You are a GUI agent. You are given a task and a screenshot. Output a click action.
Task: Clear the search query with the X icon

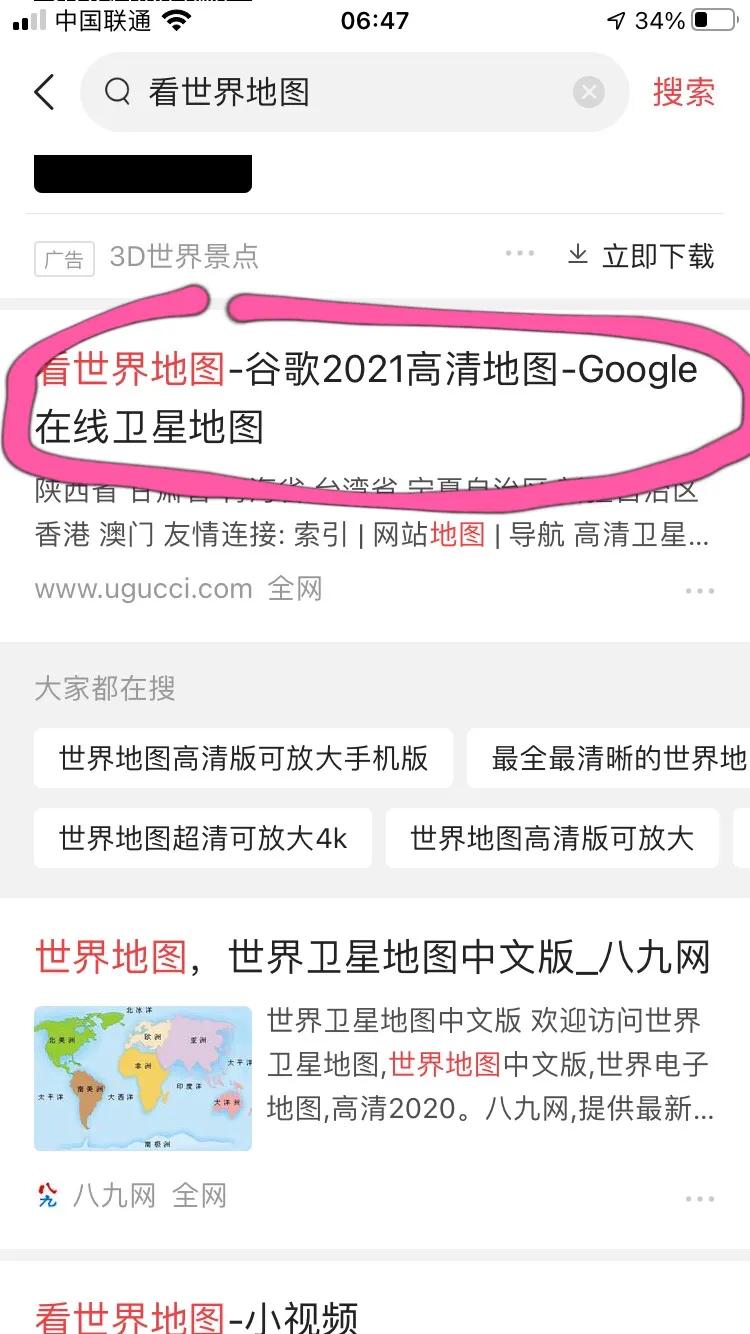point(589,91)
